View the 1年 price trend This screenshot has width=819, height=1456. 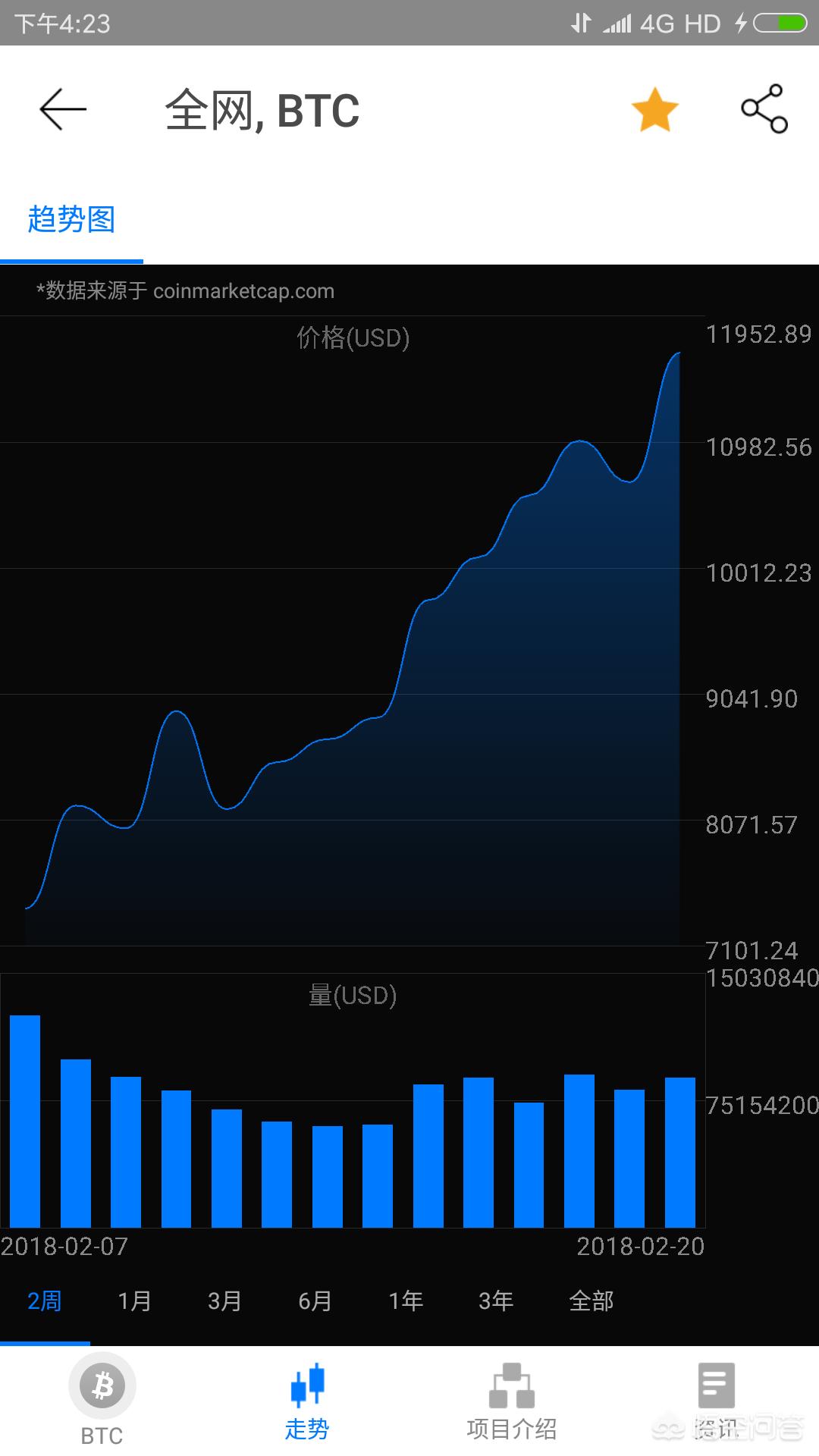(406, 1301)
